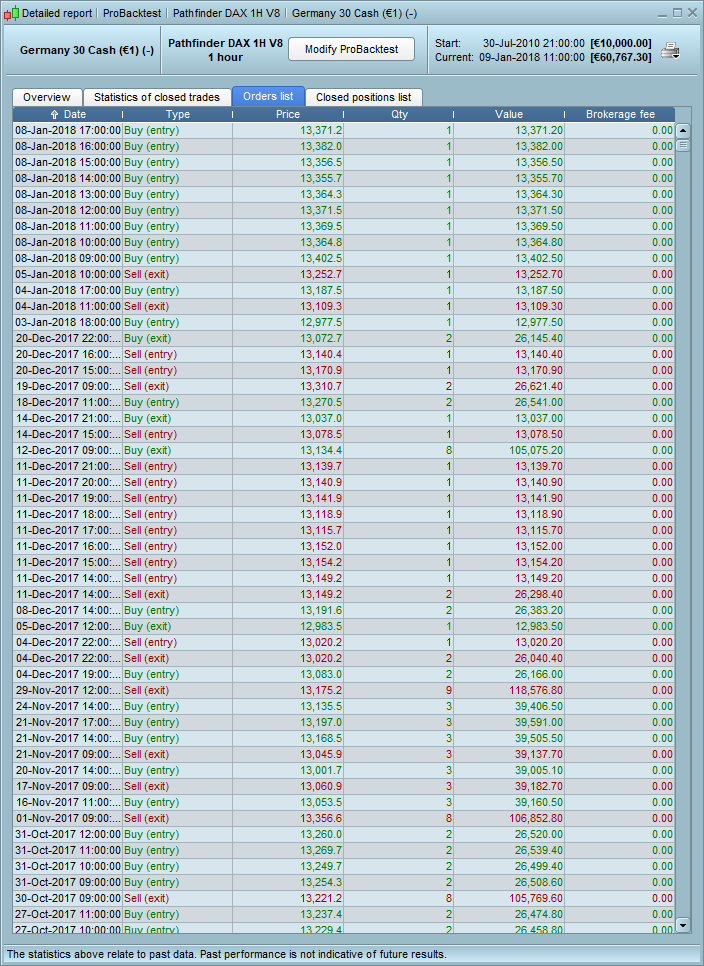The width and height of the screenshot is (704, 966).
Task: Open Statistics of closed trades tab
Action: click(156, 97)
